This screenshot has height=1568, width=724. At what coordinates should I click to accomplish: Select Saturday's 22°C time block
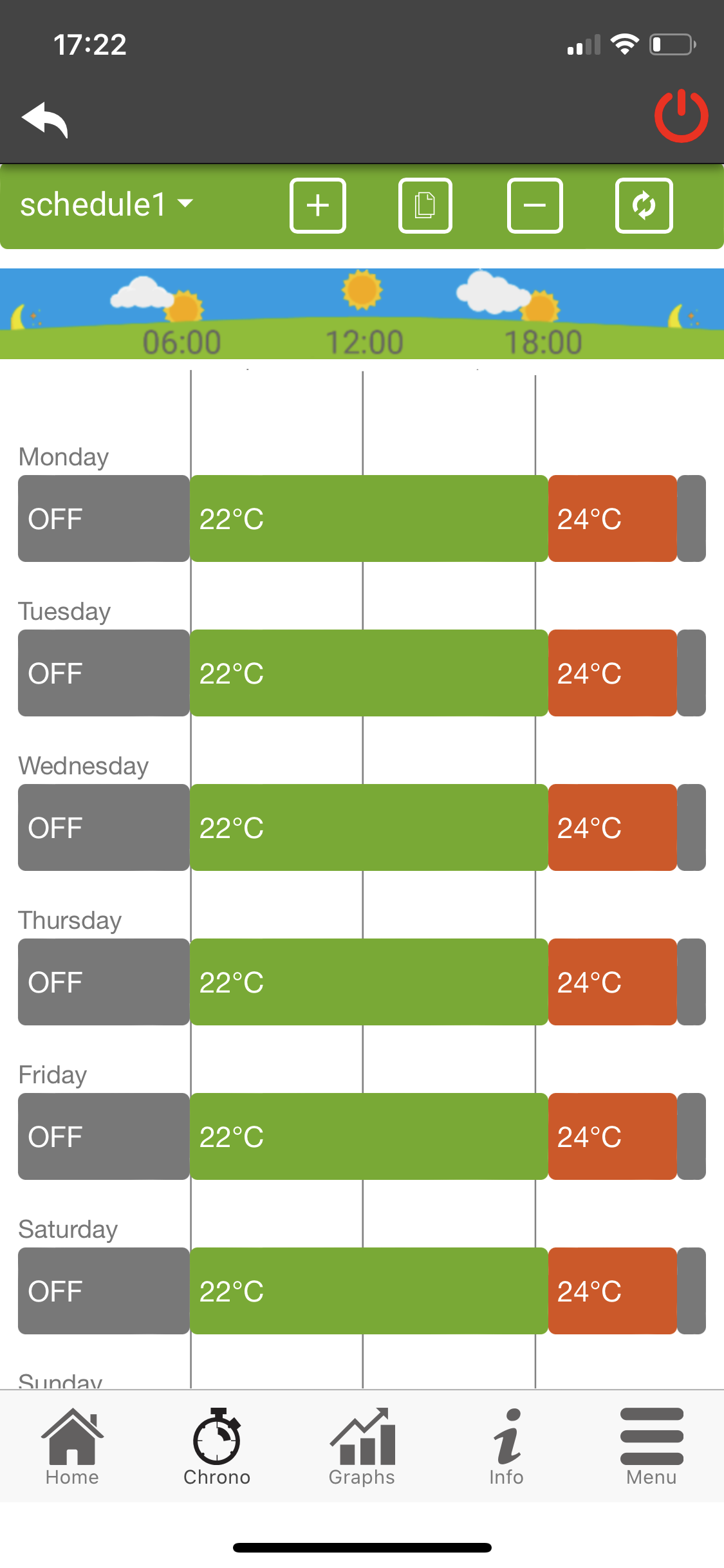(369, 1291)
